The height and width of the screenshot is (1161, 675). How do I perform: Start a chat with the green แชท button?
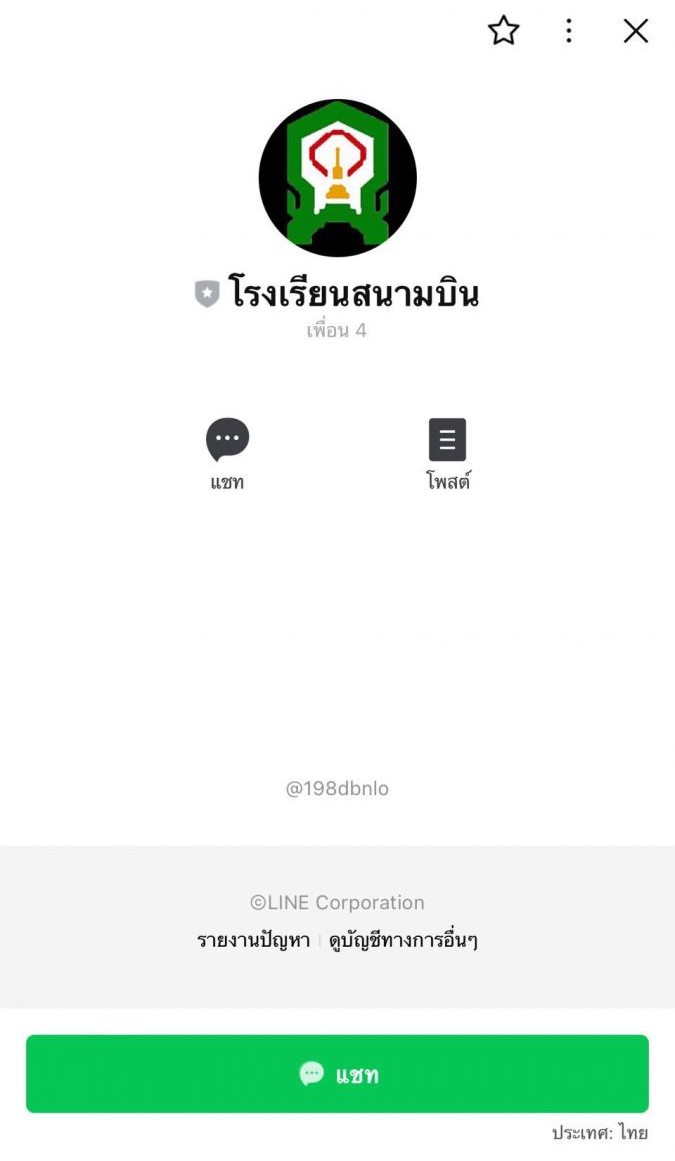click(337, 1074)
